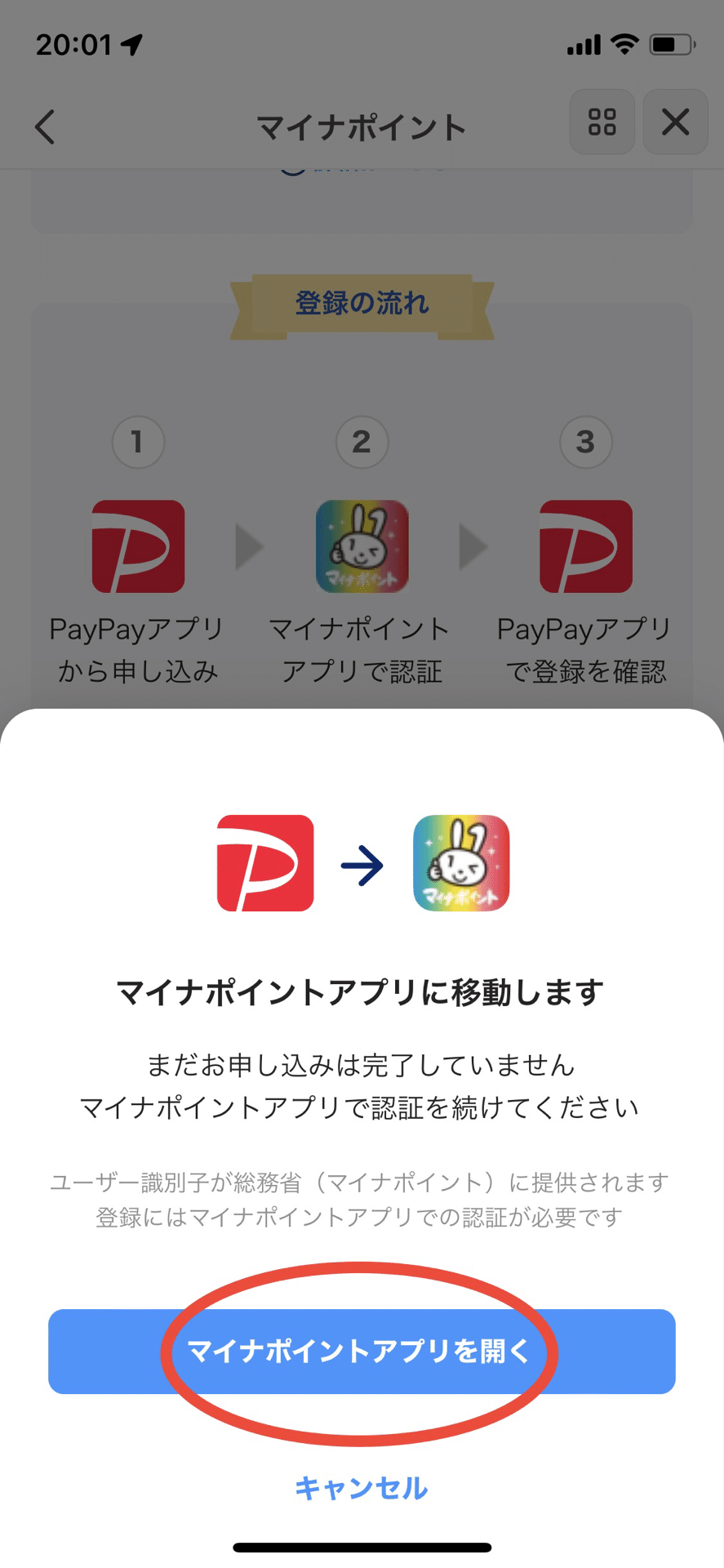Open the Mynapoint app via the blue button

click(362, 1352)
